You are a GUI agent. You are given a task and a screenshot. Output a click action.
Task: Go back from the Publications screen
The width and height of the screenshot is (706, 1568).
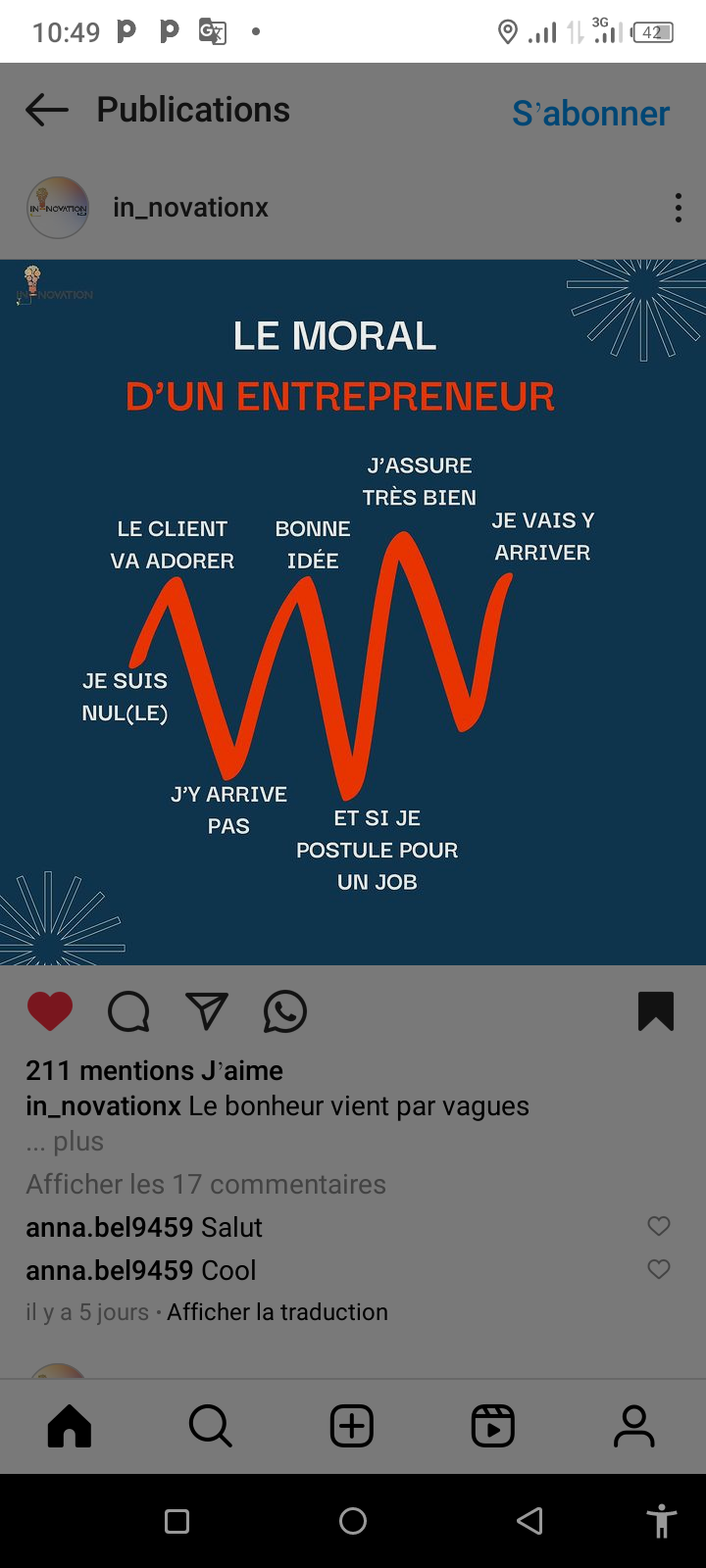pyautogui.click(x=47, y=110)
